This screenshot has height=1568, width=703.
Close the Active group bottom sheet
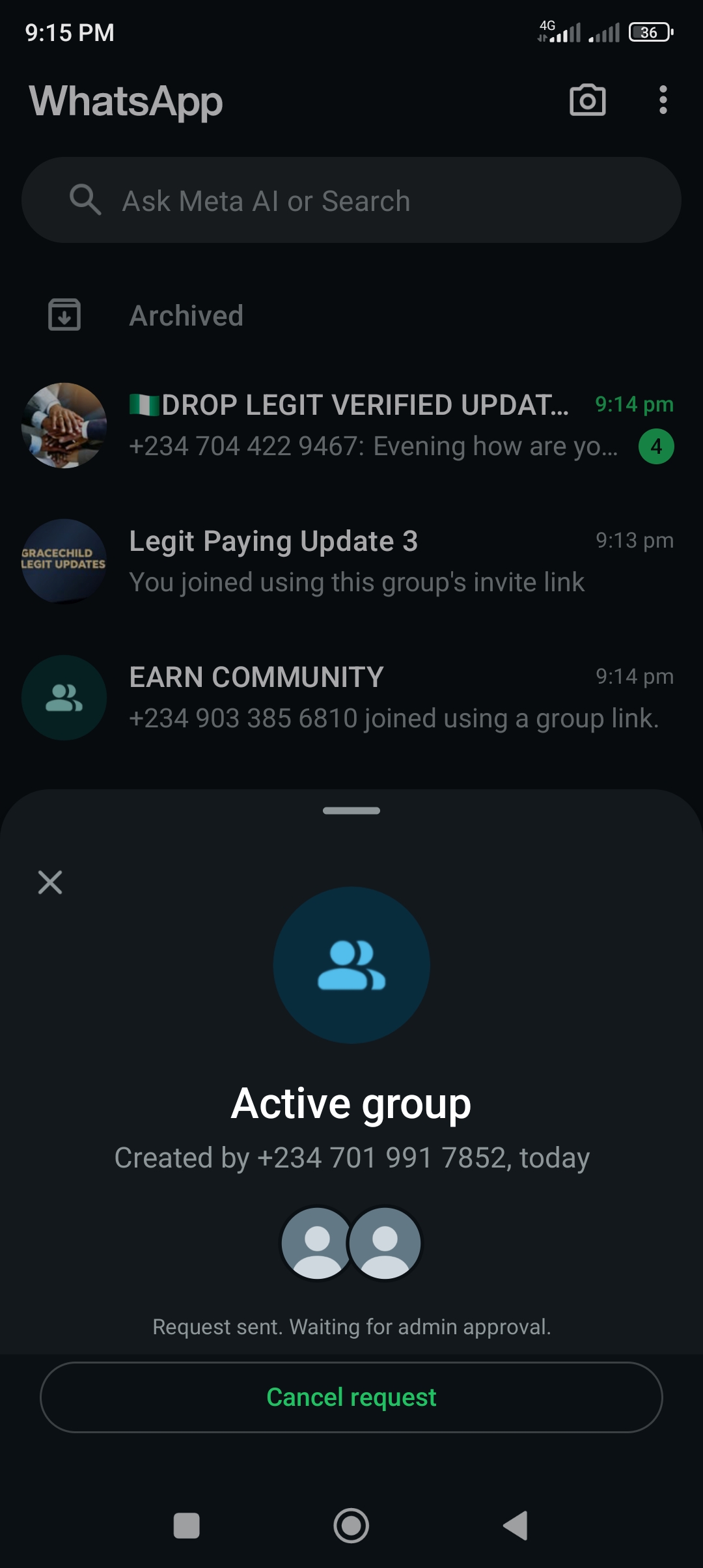[x=50, y=882]
